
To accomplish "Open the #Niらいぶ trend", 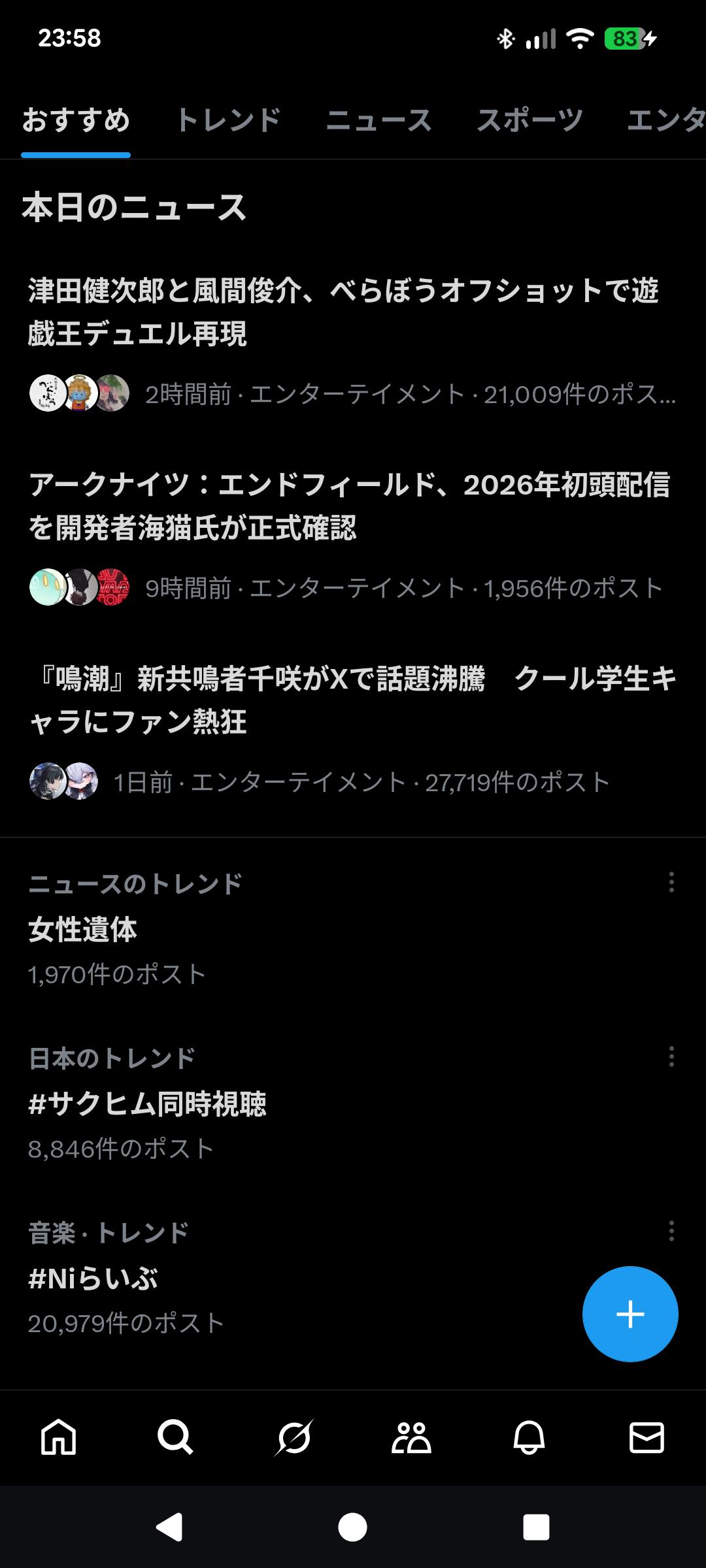I will (x=93, y=1279).
